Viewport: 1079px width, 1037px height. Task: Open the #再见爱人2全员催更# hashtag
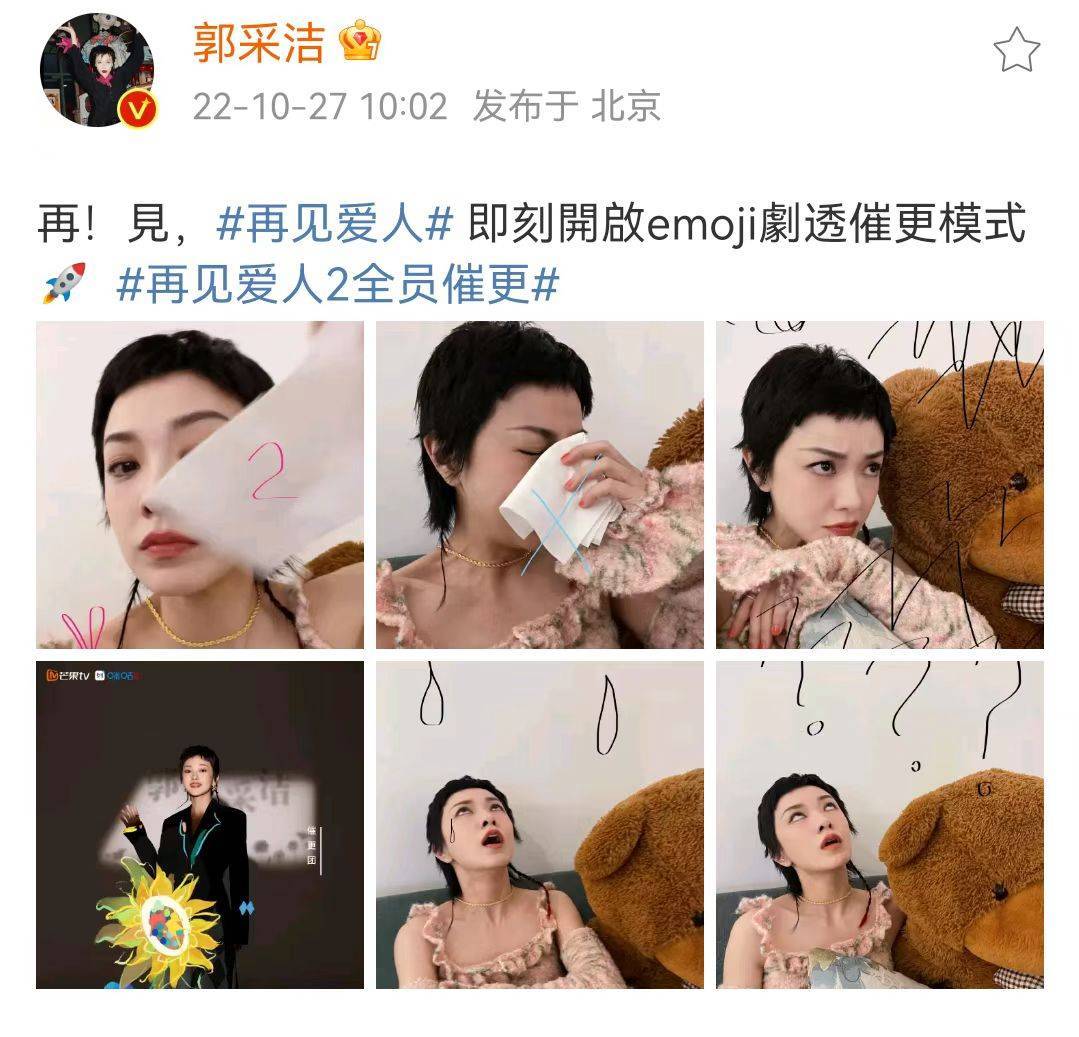point(337,286)
